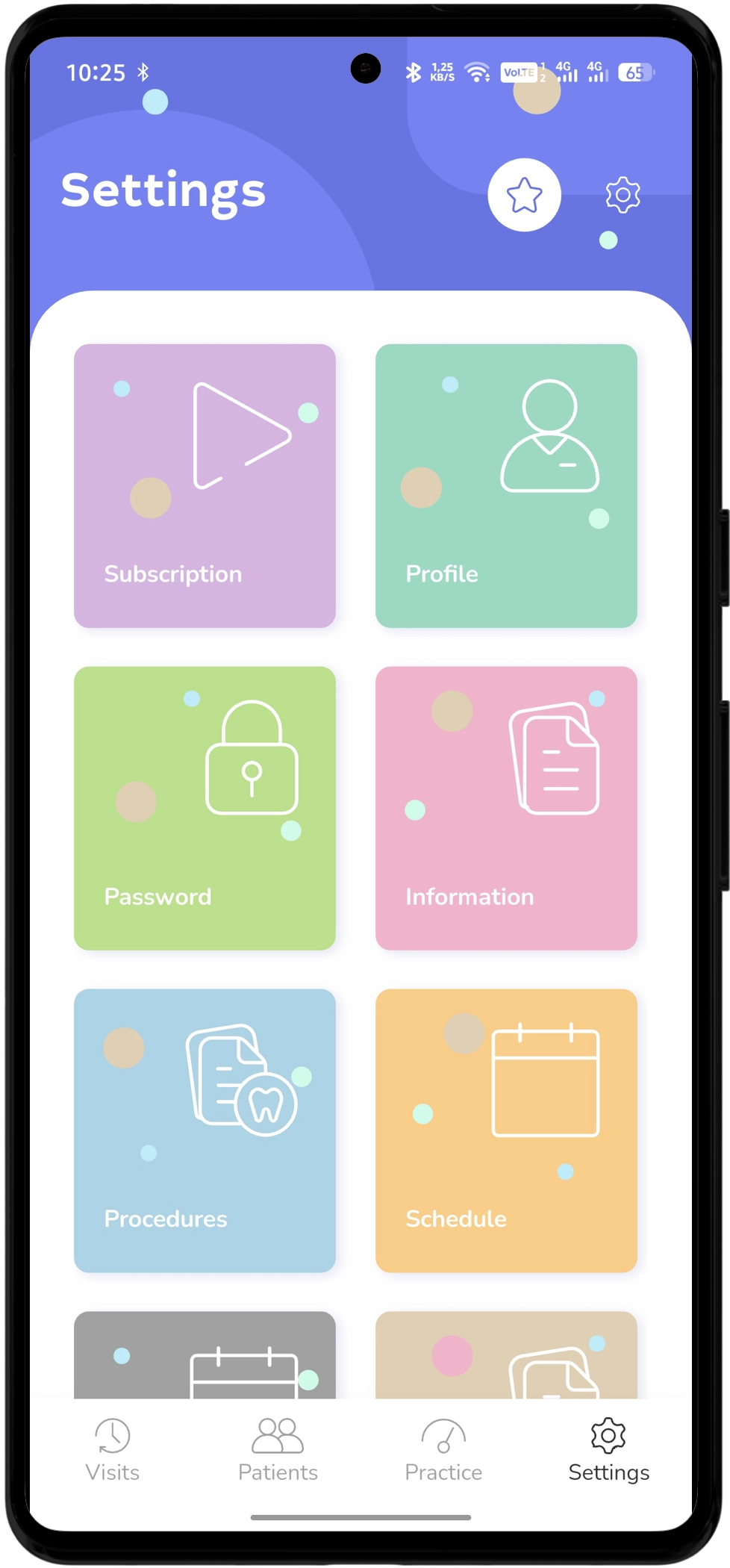Open the Password card
730x1568 pixels.
click(205, 808)
